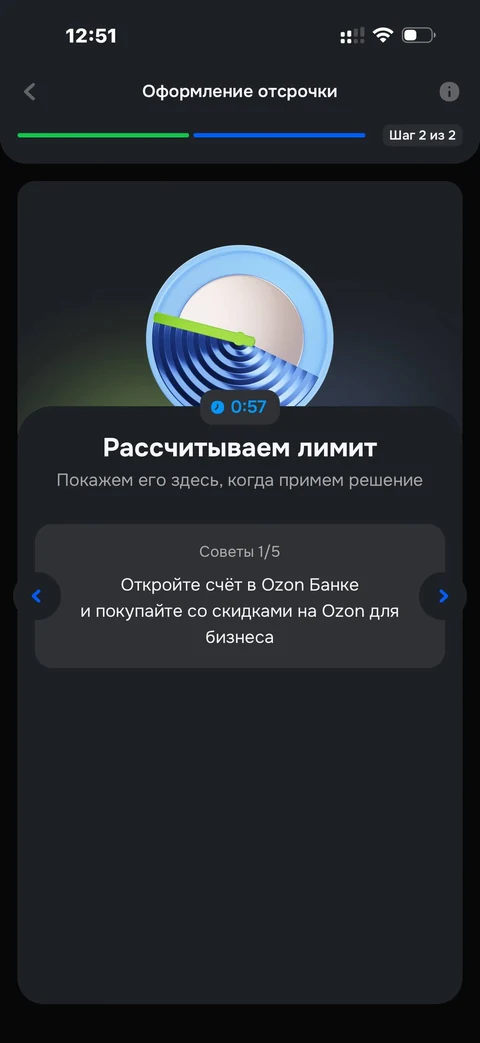Show the next tip with right arrow
480x1043 pixels.
coord(443,596)
